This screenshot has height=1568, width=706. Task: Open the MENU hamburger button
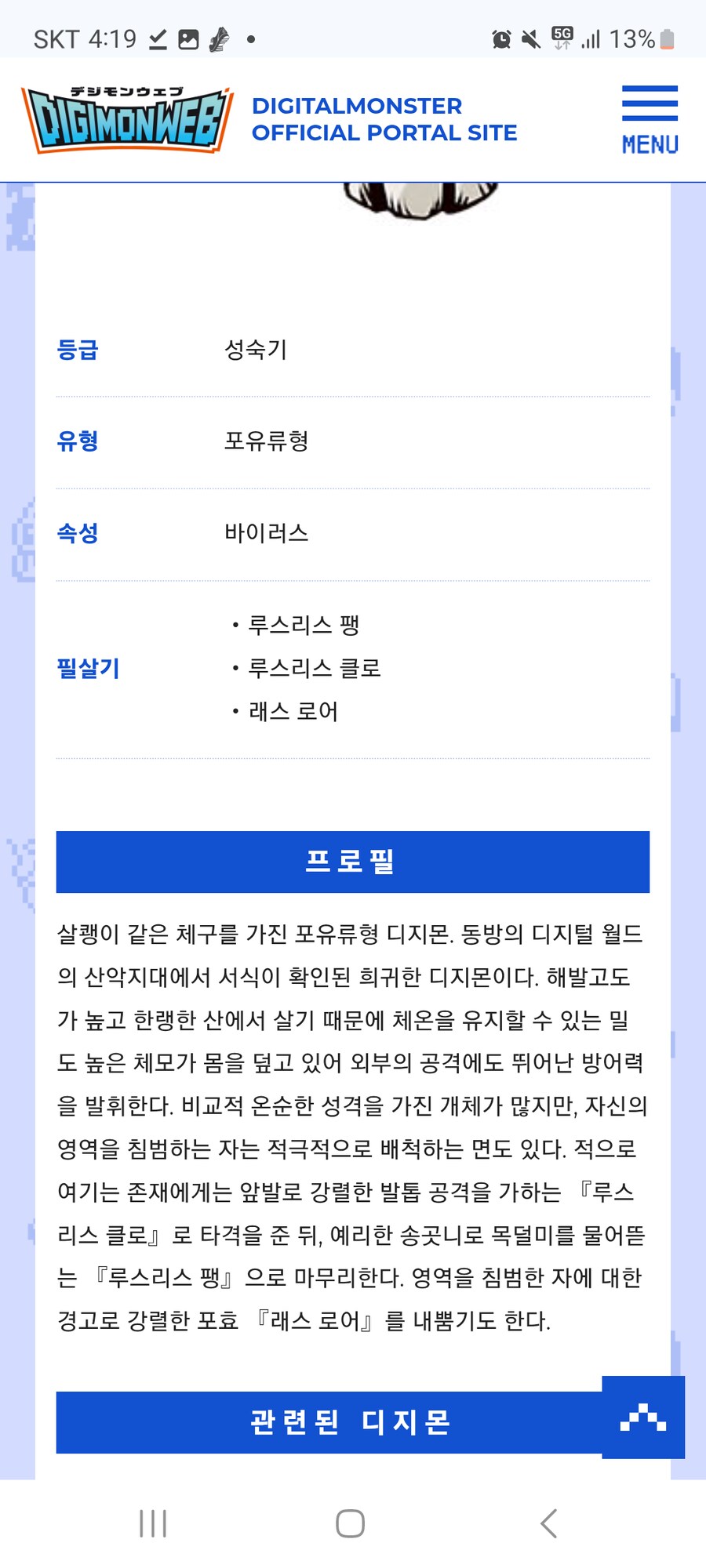650,119
